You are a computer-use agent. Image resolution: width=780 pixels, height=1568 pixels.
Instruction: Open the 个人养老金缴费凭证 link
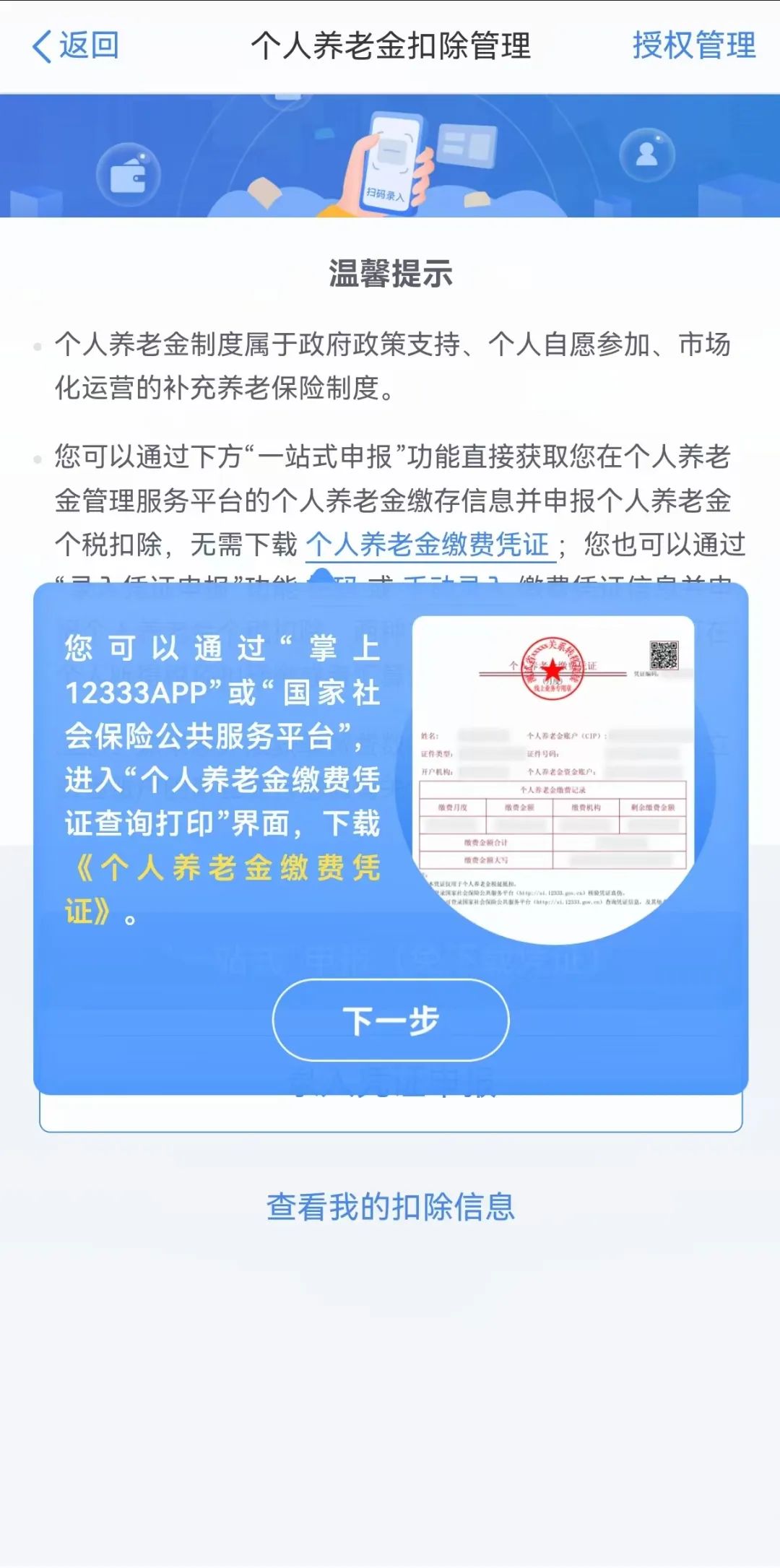429,545
